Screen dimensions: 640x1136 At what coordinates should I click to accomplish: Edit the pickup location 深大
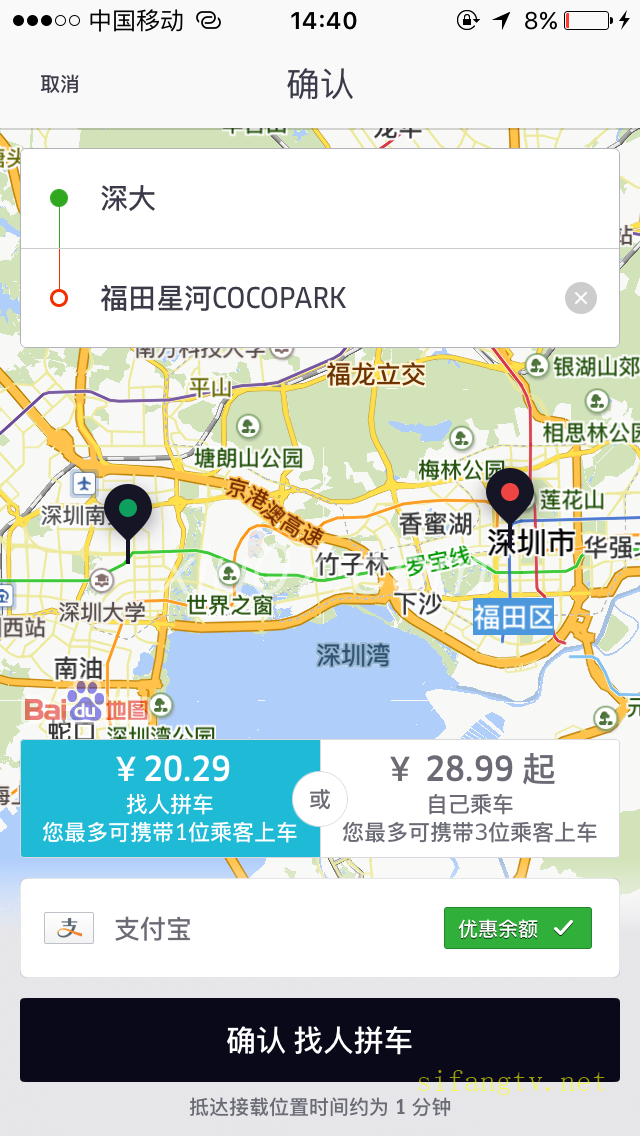[320, 199]
